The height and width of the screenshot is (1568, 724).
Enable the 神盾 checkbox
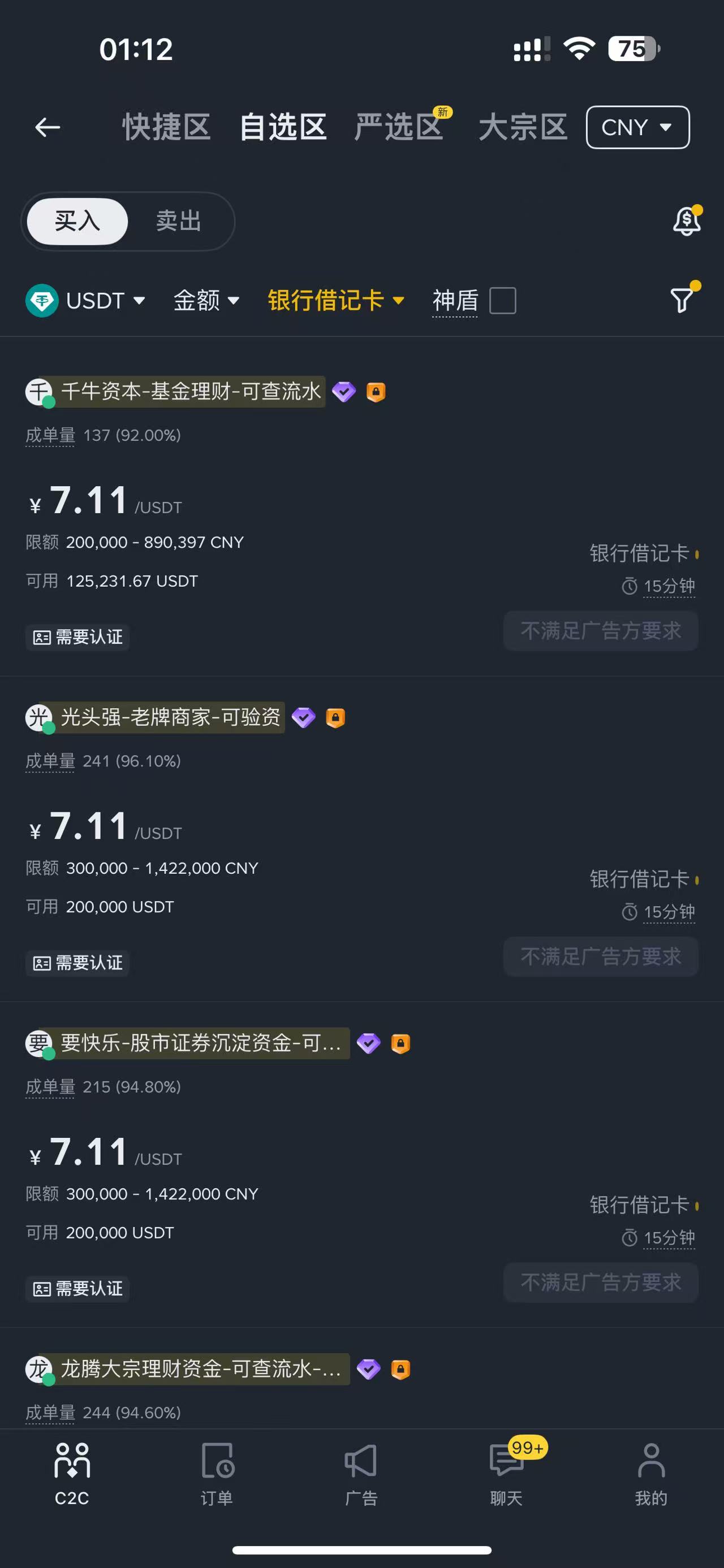click(502, 301)
